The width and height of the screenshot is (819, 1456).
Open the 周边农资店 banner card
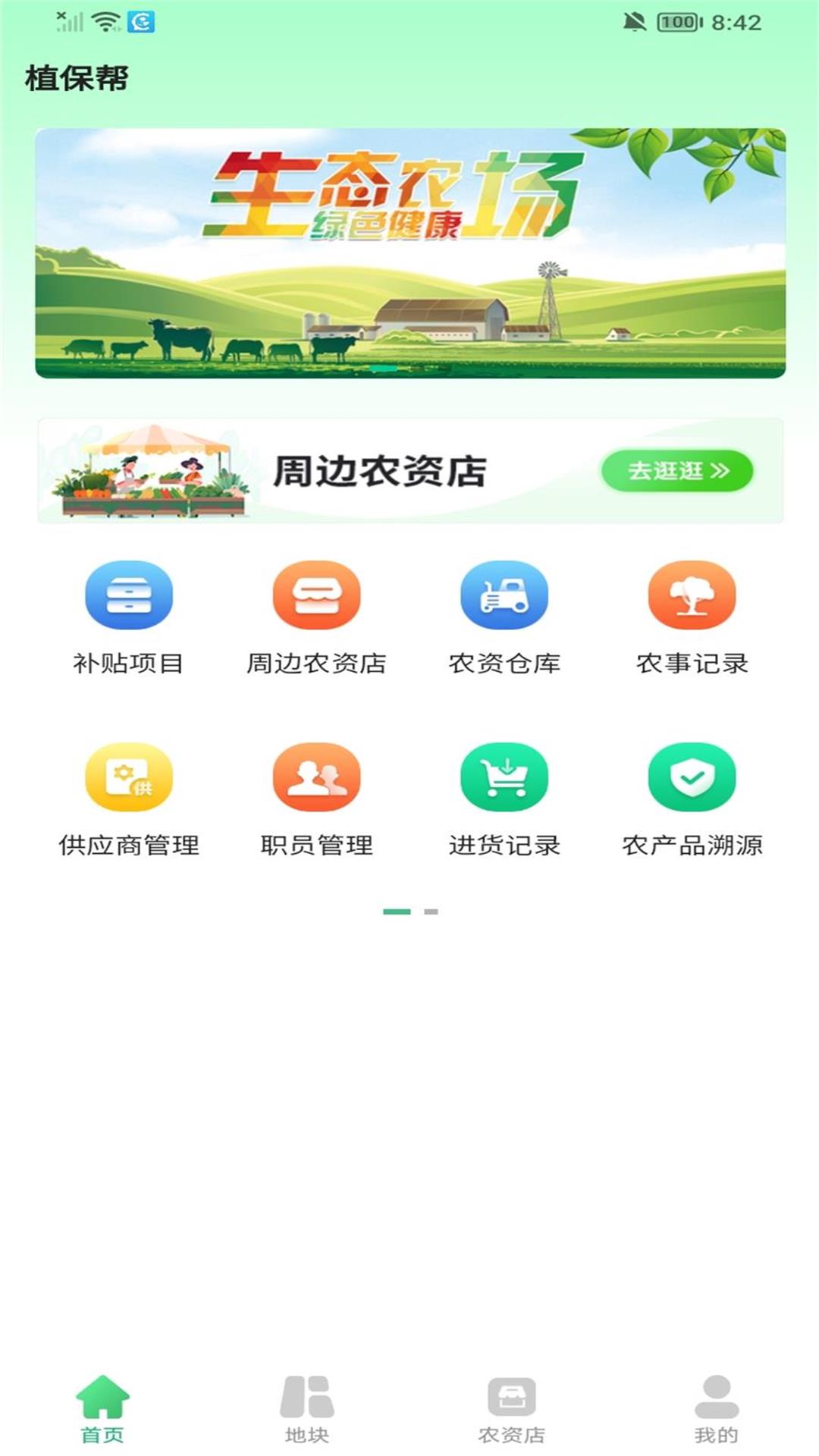click(409, 470)
